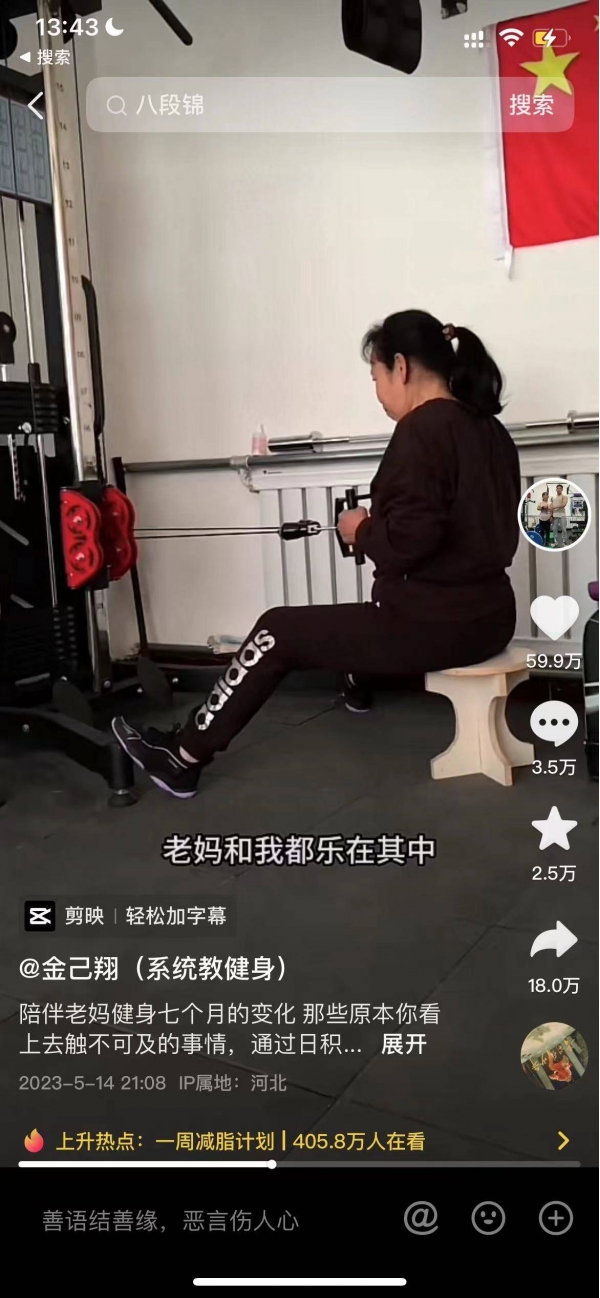This screenshot has height=1298, width=600.
Task: Open the plus icon in comment bar
Action: (555, 1218)
